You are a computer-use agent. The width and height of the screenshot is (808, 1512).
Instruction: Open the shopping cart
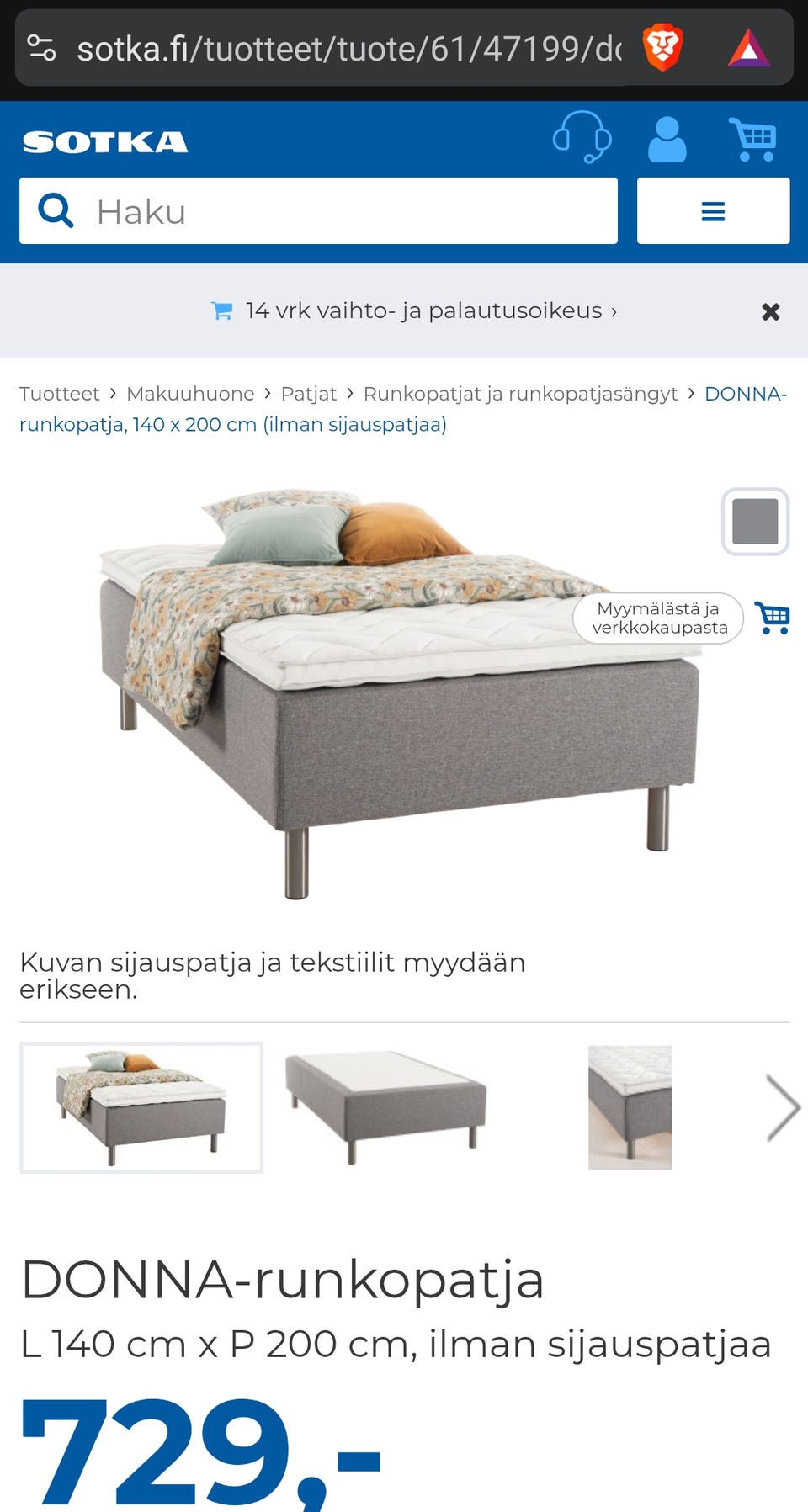point(754,139)
